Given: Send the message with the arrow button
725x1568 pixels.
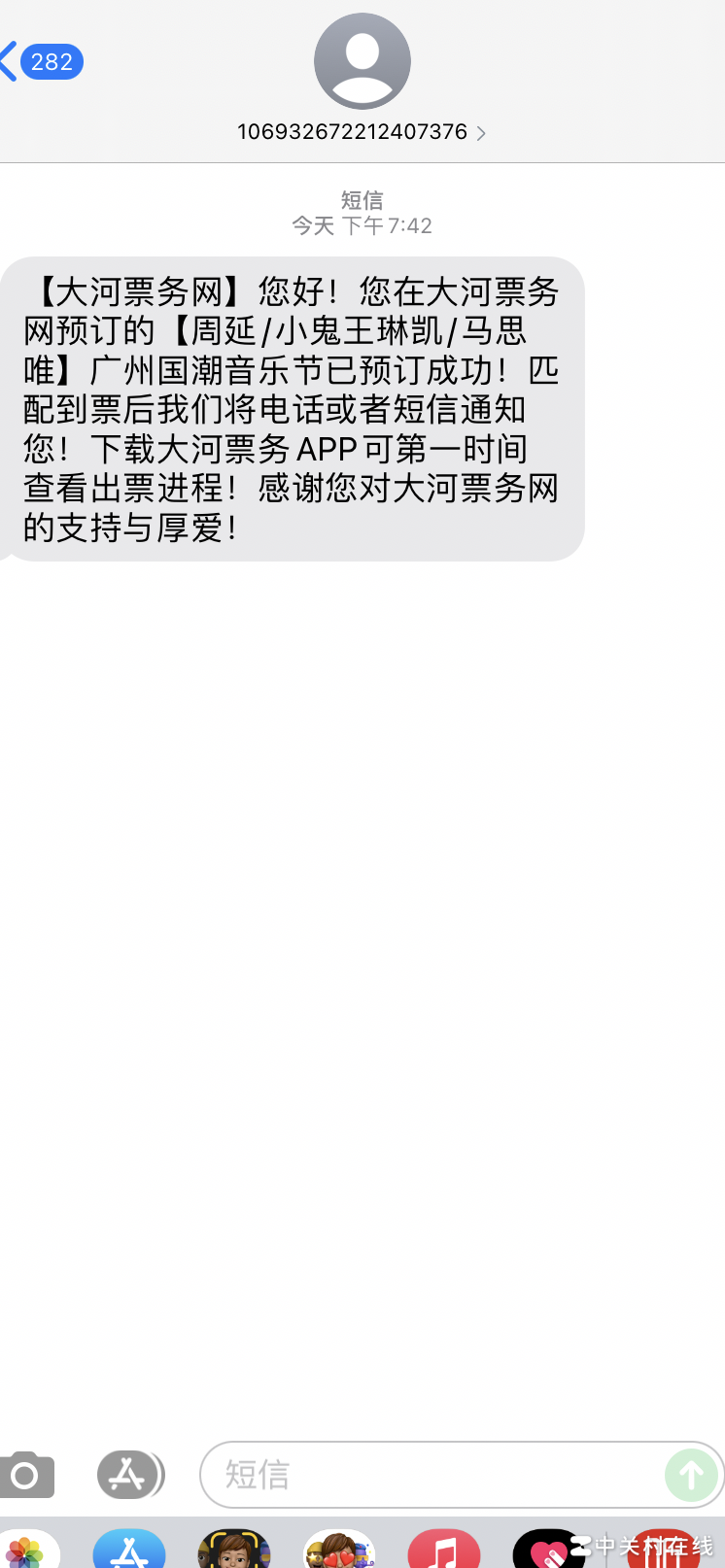Looking at the screenshot, I should 691,1475.
